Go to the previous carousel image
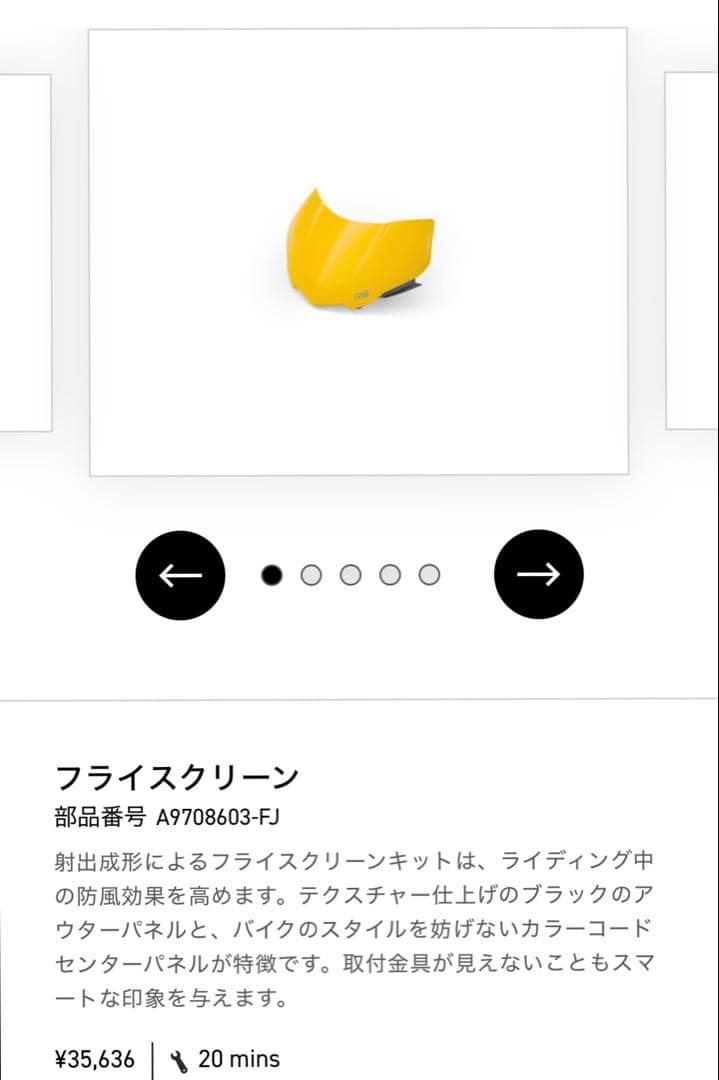The width and height of the screenshot is (719, 1080). tap(180, 574)
